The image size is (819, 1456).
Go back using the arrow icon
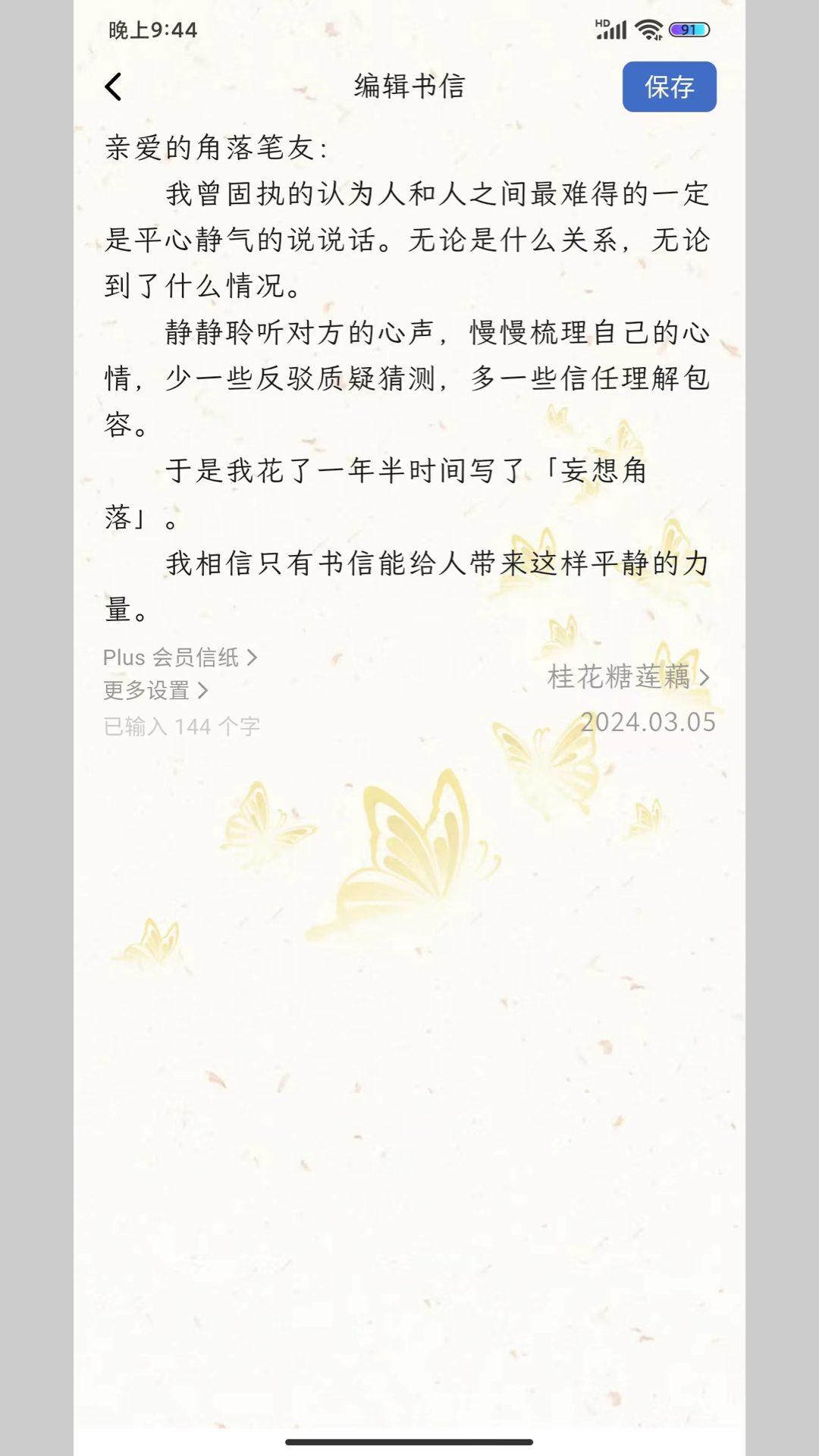pyautogui.click(x=113, y=87)
